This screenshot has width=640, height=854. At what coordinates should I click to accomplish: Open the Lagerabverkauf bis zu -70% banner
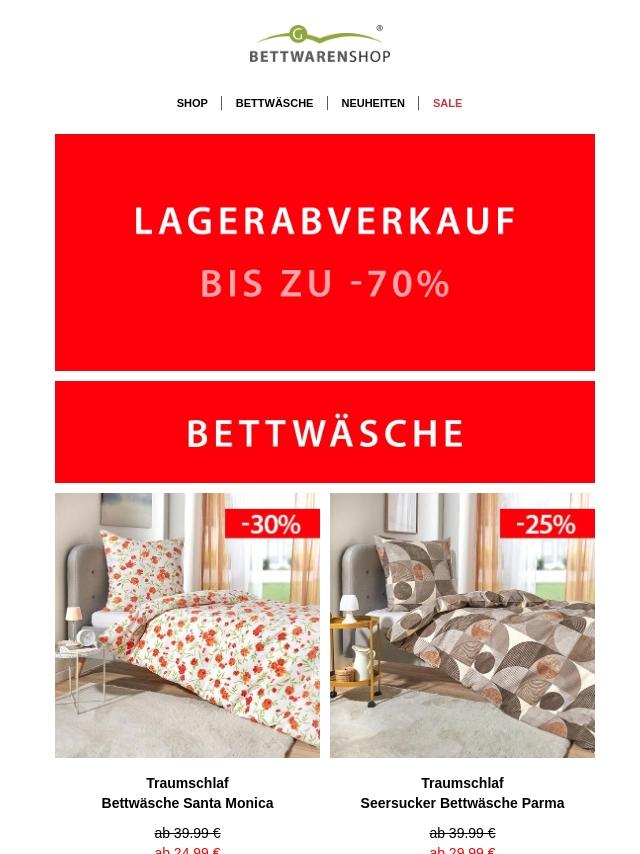(x=325, y=252)
